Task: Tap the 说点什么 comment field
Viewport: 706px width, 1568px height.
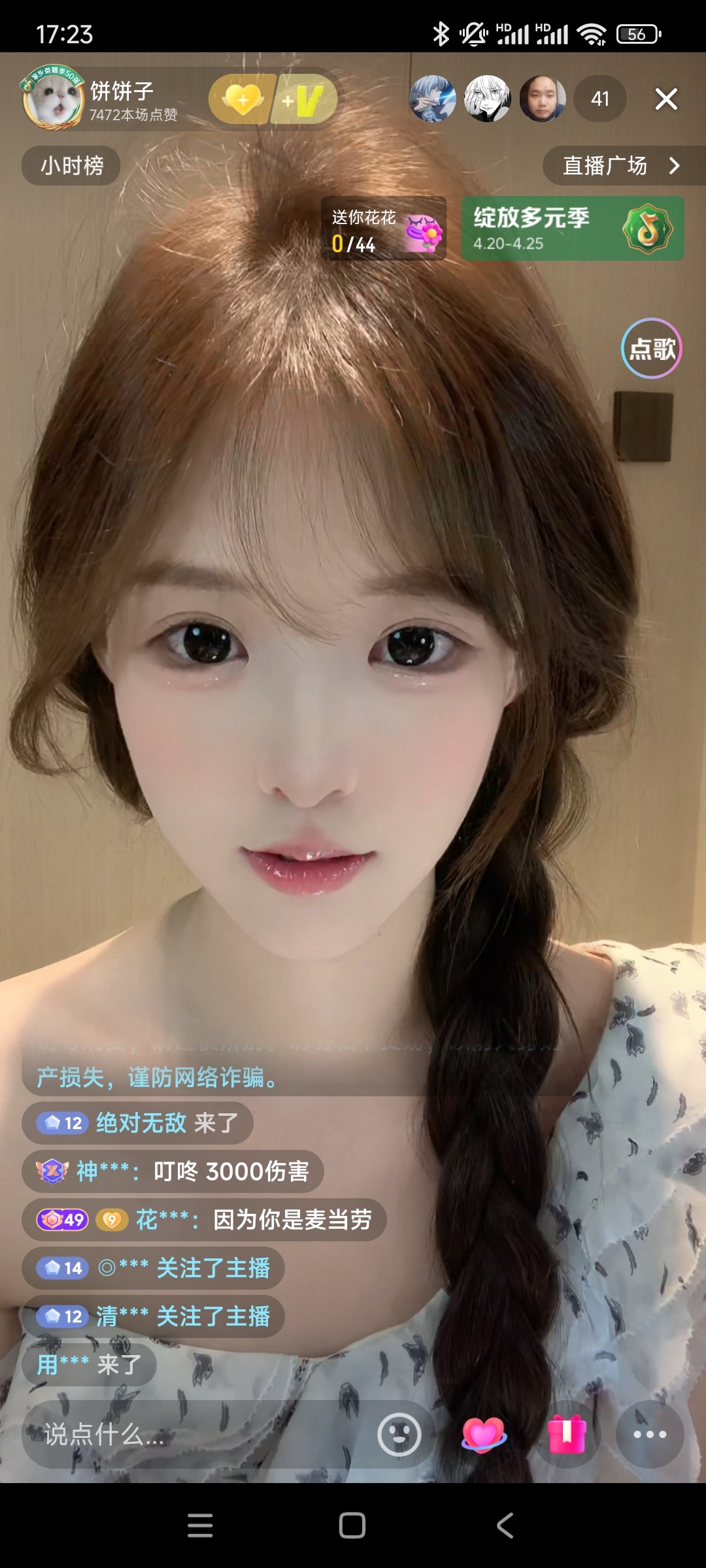Action: click(196, 1435)
